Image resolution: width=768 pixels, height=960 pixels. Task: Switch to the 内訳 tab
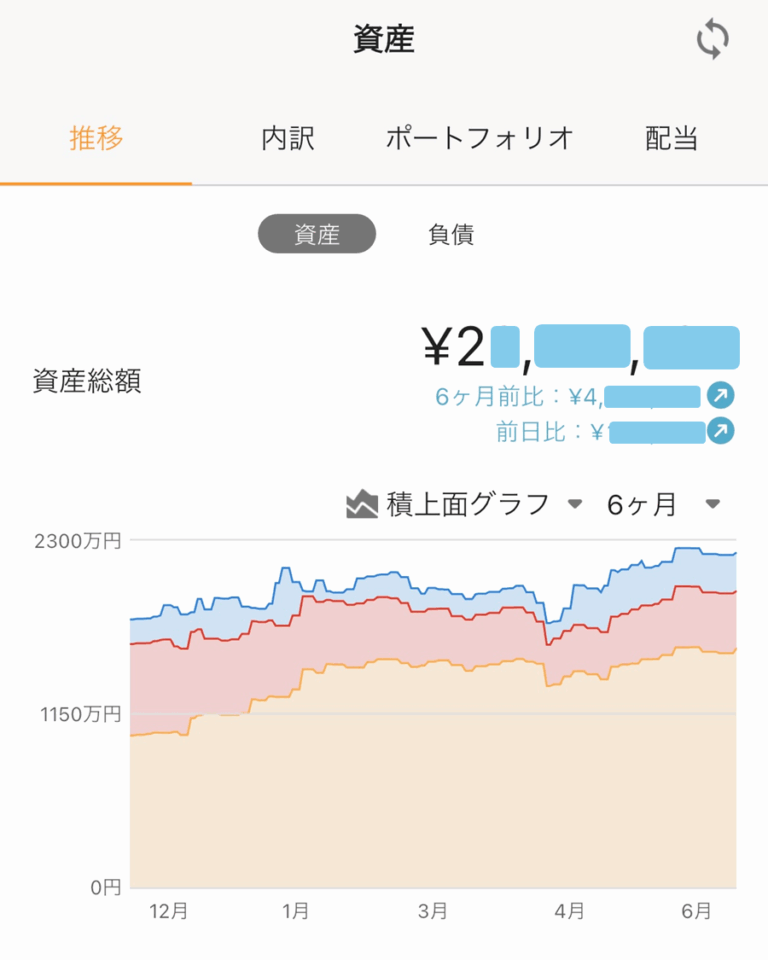coord(288,138)
